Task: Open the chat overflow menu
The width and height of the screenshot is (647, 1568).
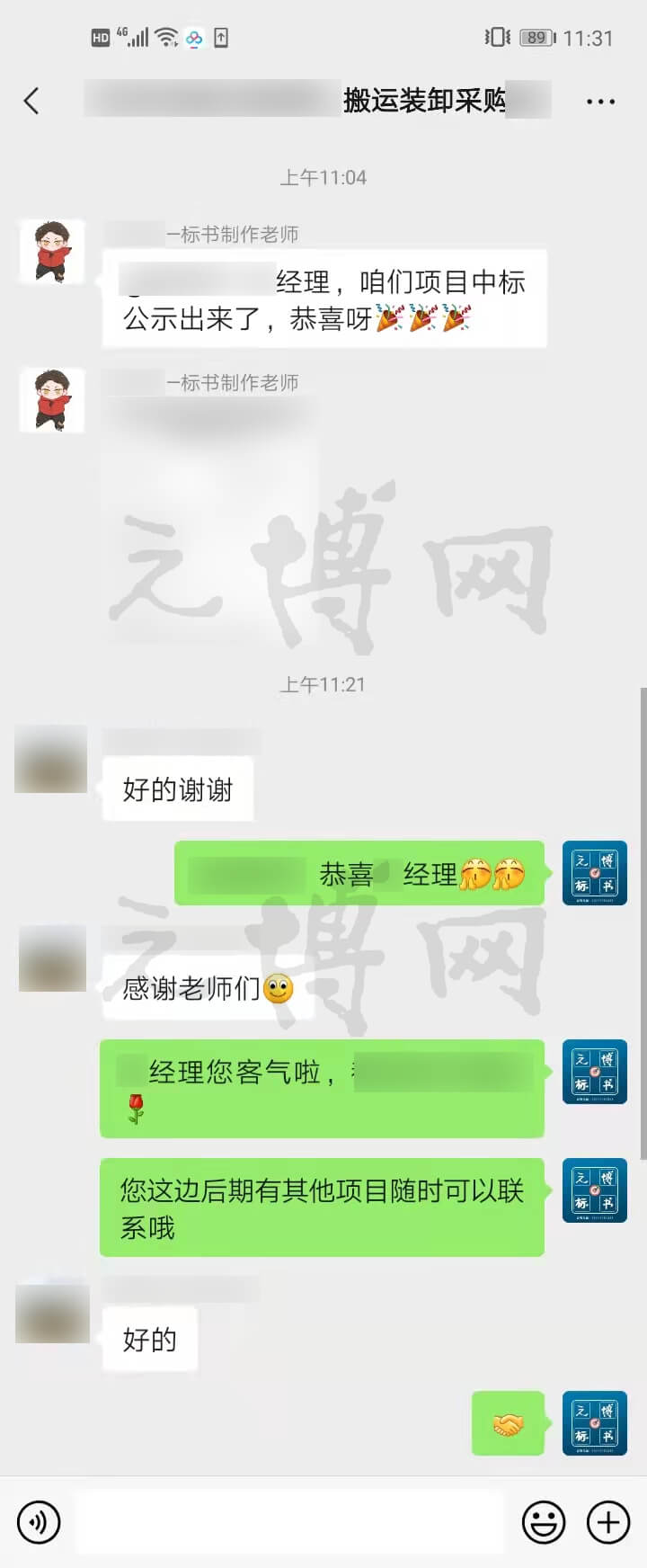Action: click(599, 102)
